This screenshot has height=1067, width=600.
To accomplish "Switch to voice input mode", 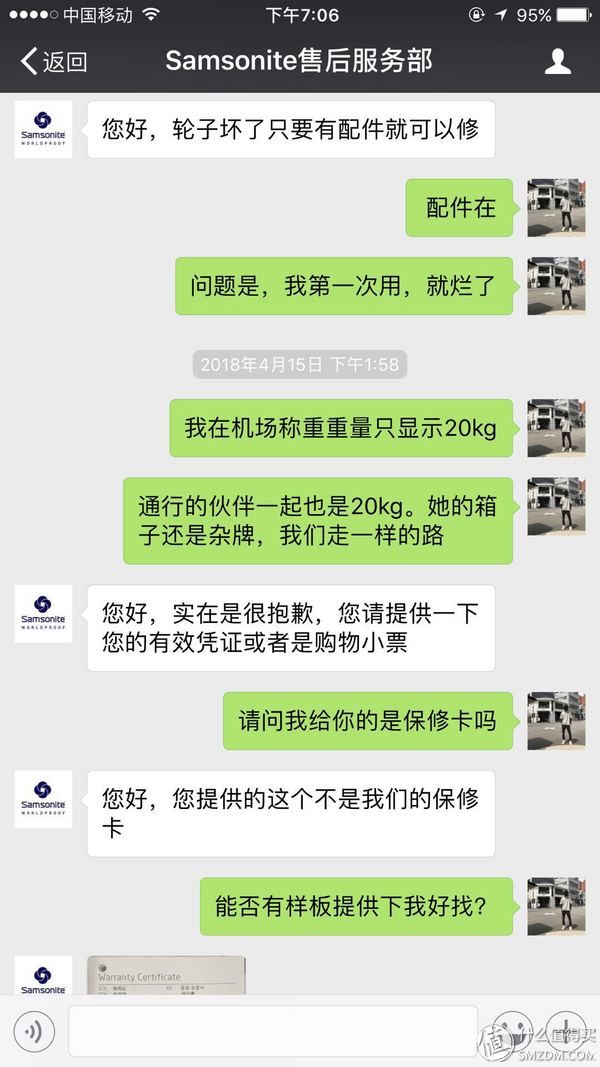I will coord(34,1032).
